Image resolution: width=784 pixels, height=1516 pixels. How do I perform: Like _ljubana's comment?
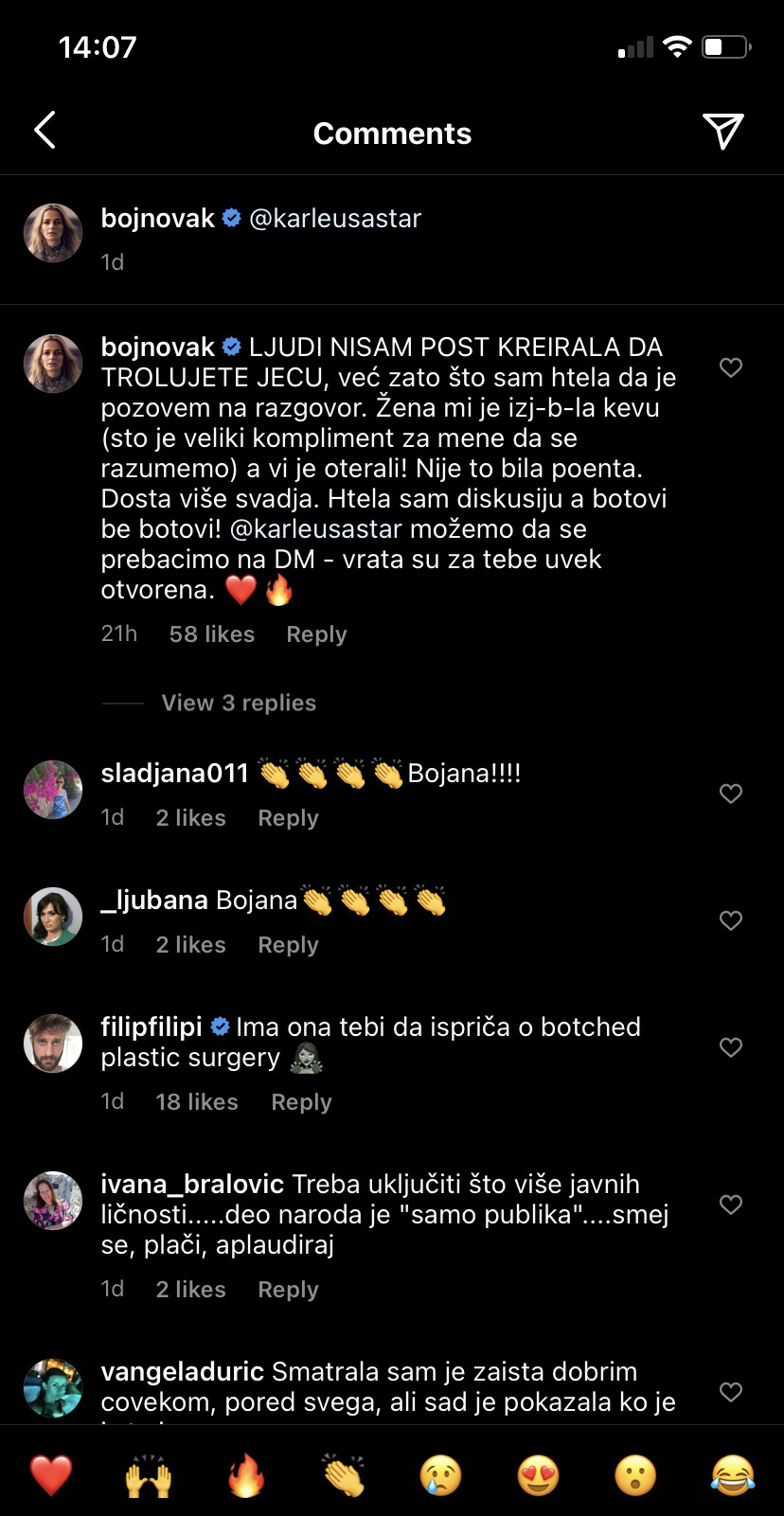tap(730, 920)
